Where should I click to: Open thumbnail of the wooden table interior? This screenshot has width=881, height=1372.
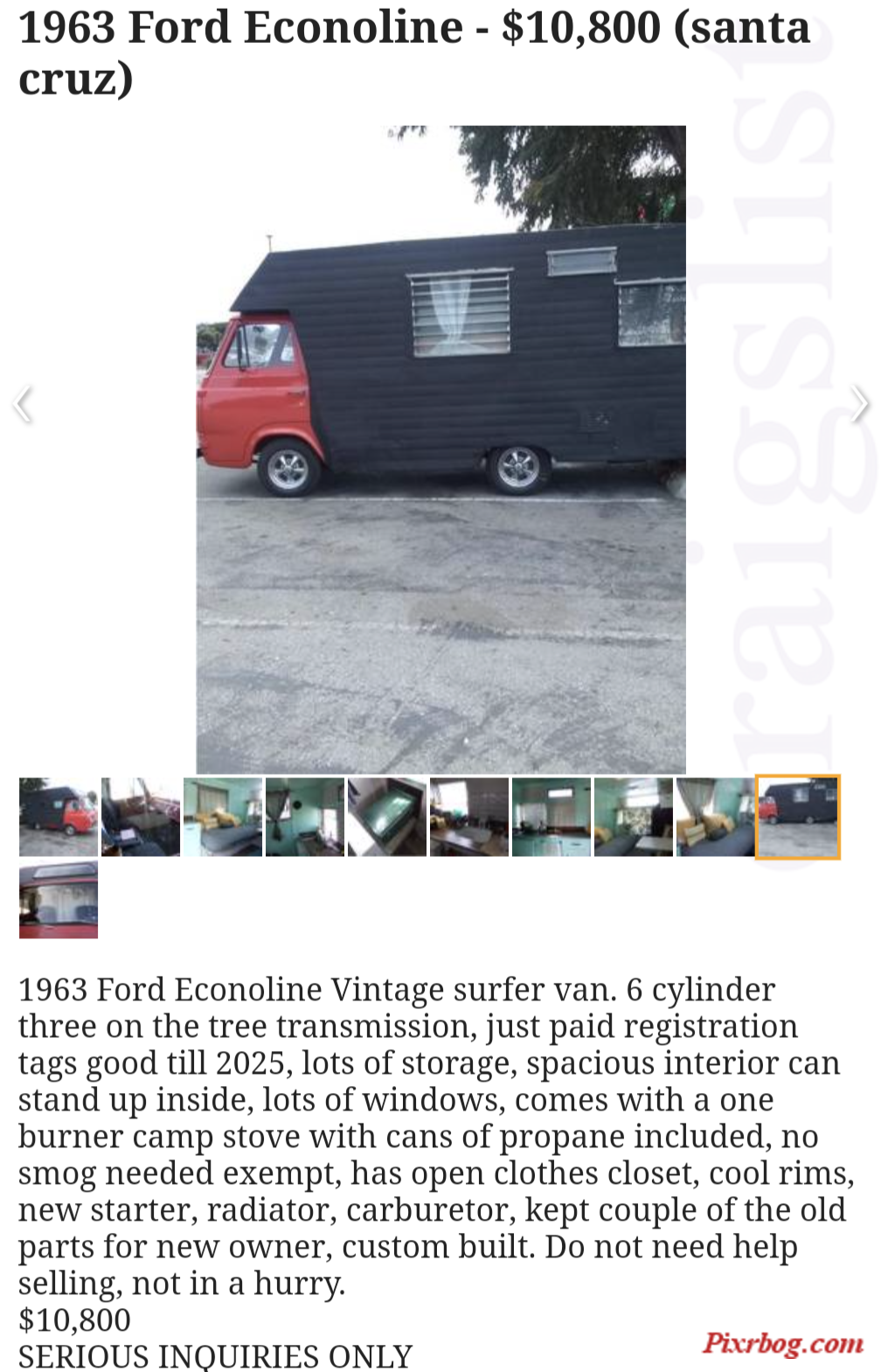click(x=469, y=817)
